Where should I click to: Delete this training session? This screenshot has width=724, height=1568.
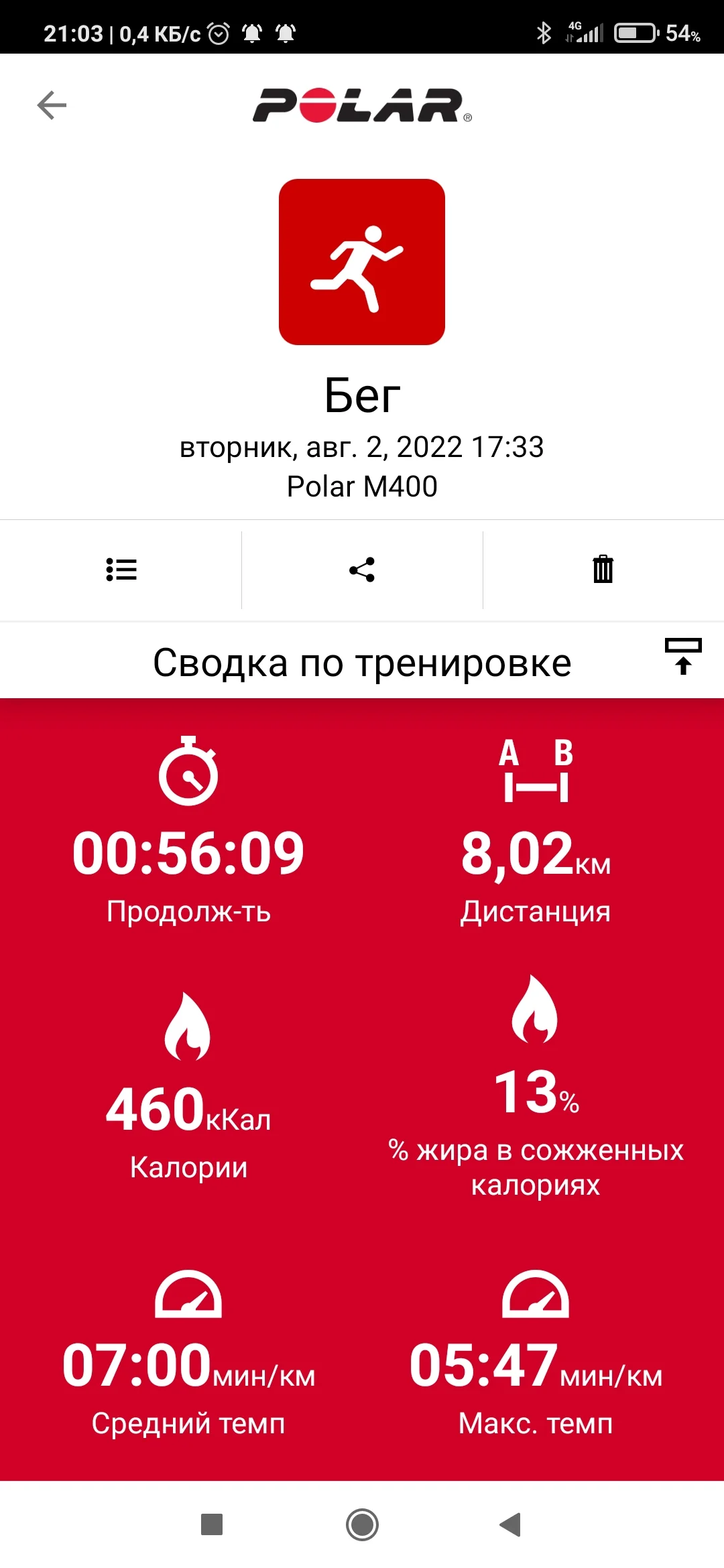tap(603, 570)
